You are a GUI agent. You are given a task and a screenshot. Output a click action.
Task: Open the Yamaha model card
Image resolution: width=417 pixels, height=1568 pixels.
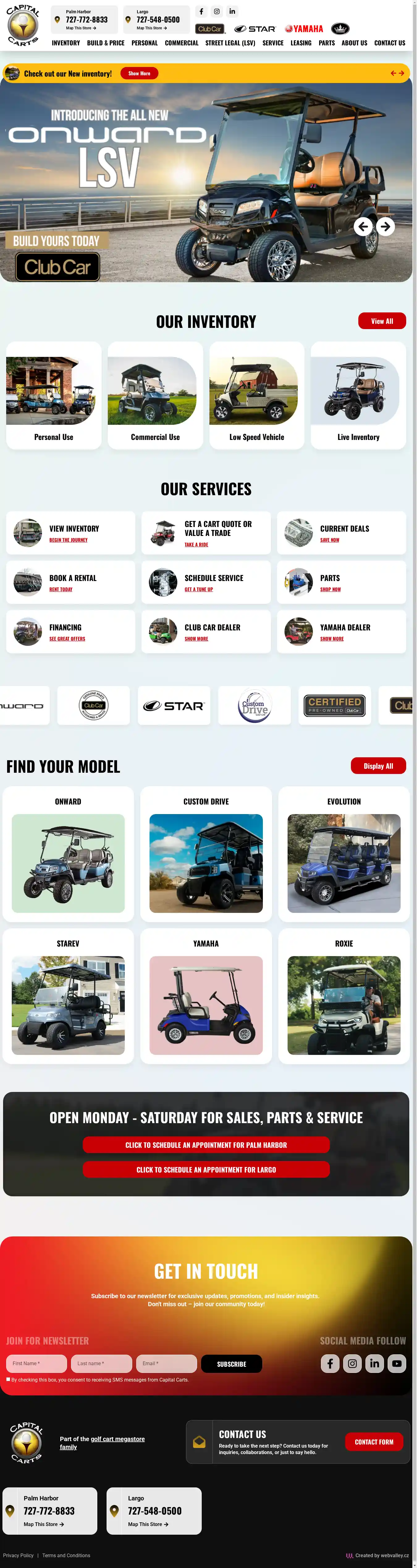coord(206,996)
